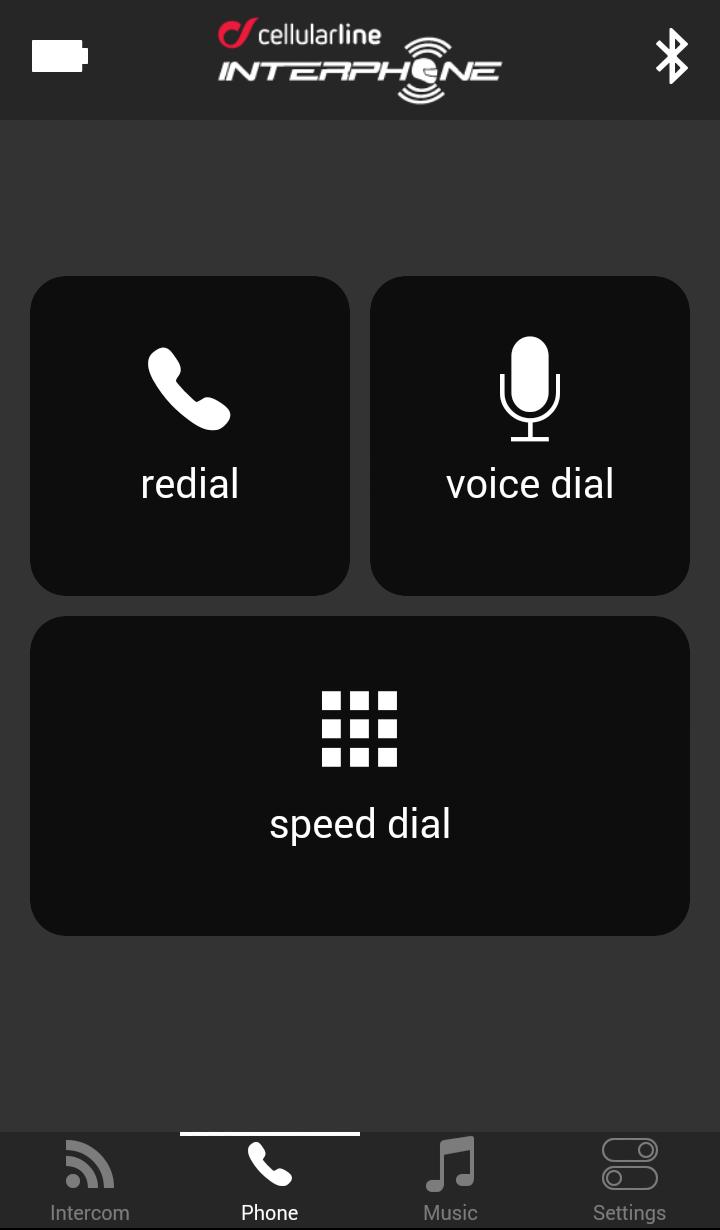Tap the battery level indicator
720x1230 pixels.
(60, 56)
